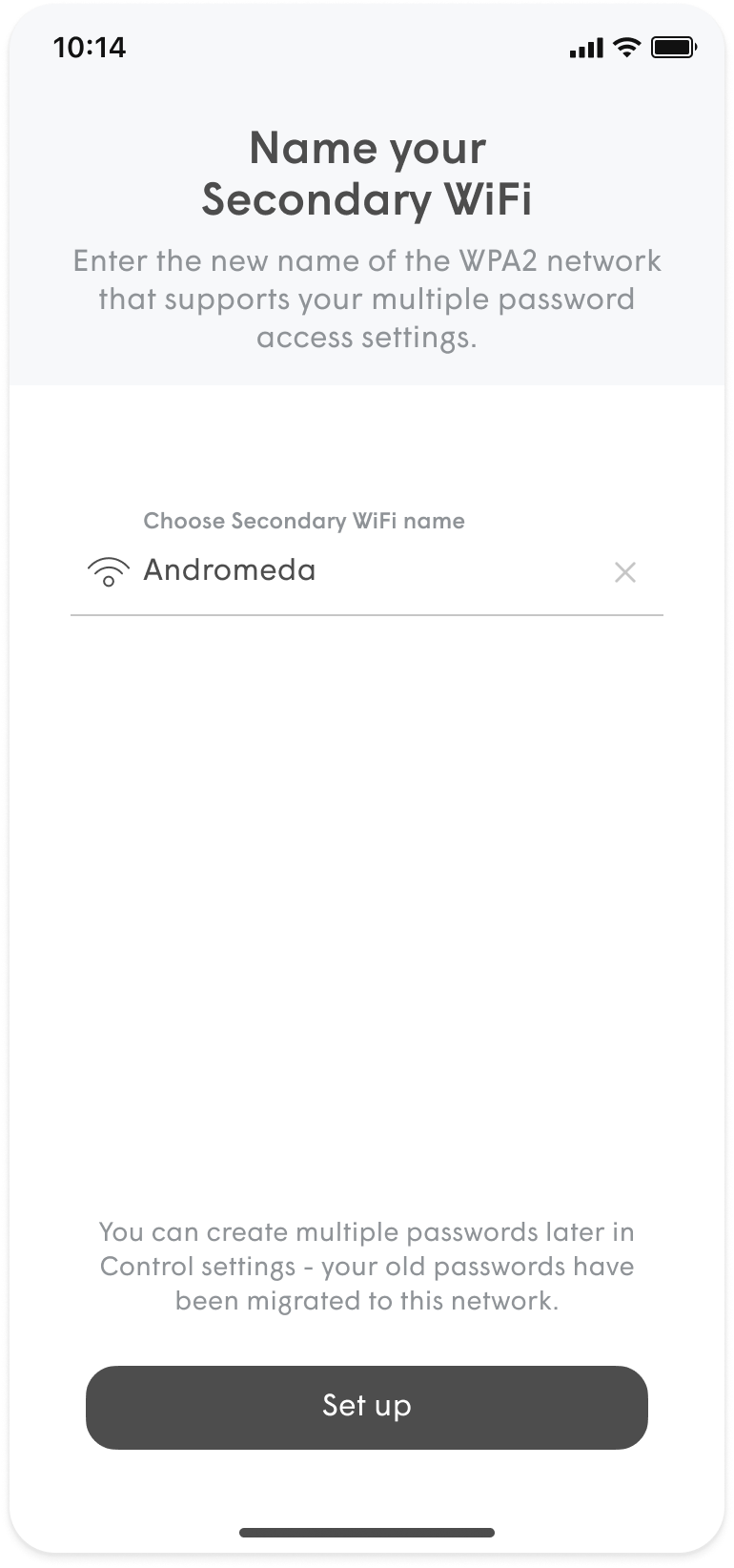Click the battery level indicator
The height and width of the screenshot is (1568, 734).
pos(673,46)
